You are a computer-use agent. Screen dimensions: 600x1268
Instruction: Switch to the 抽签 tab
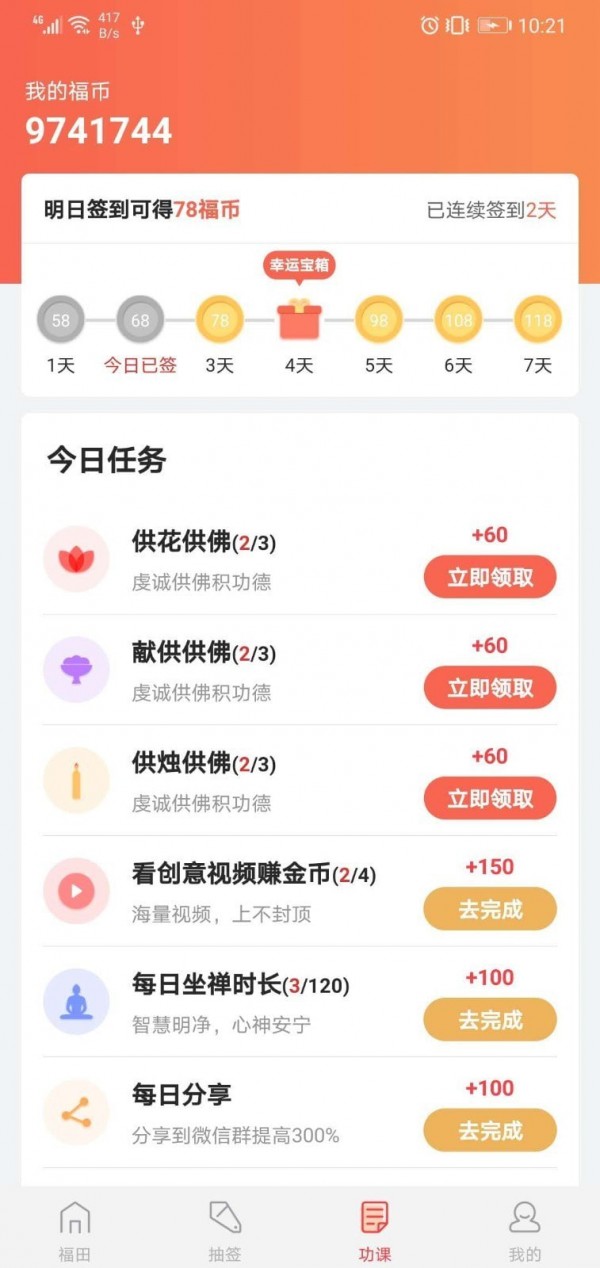[225, 1229]
